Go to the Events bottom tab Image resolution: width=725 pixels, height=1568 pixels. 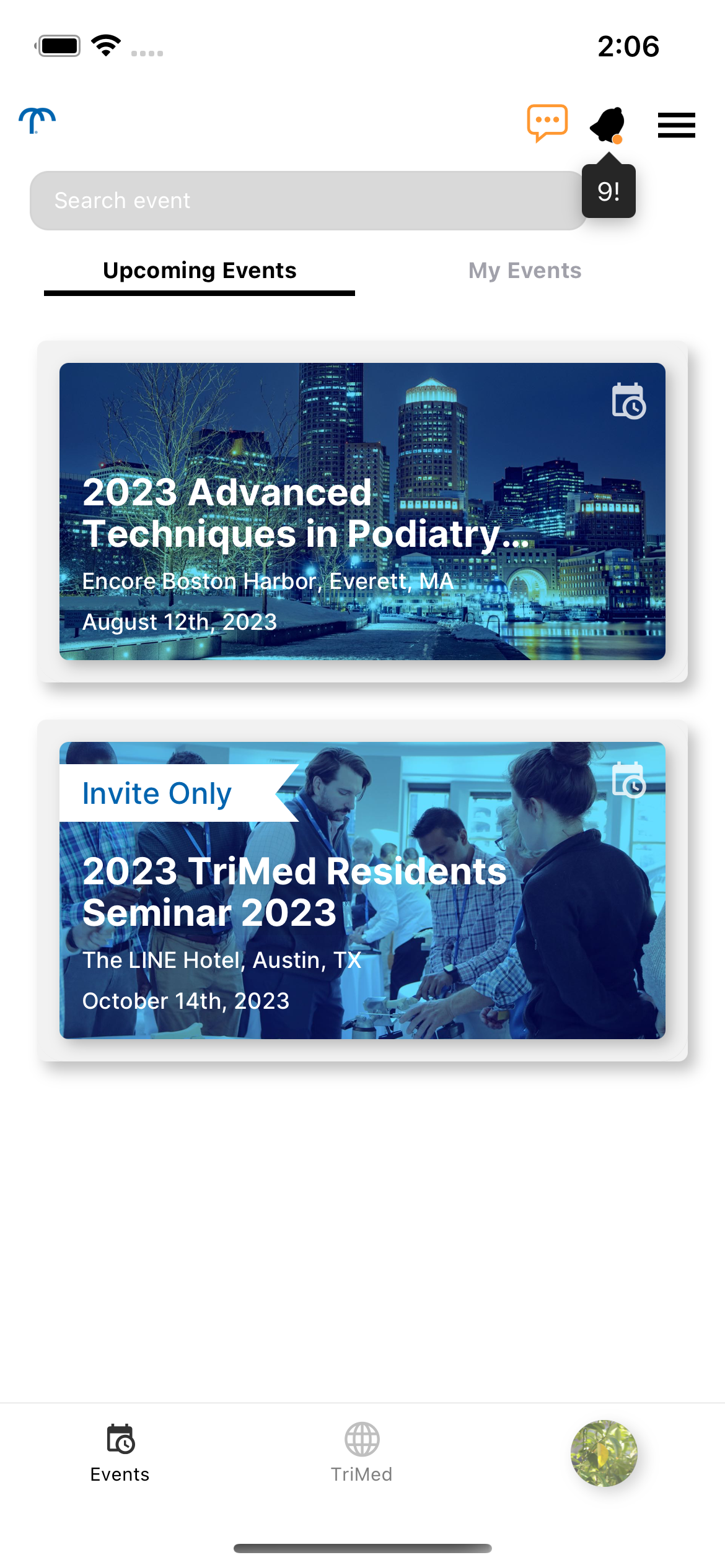[x=120, y=1452]
